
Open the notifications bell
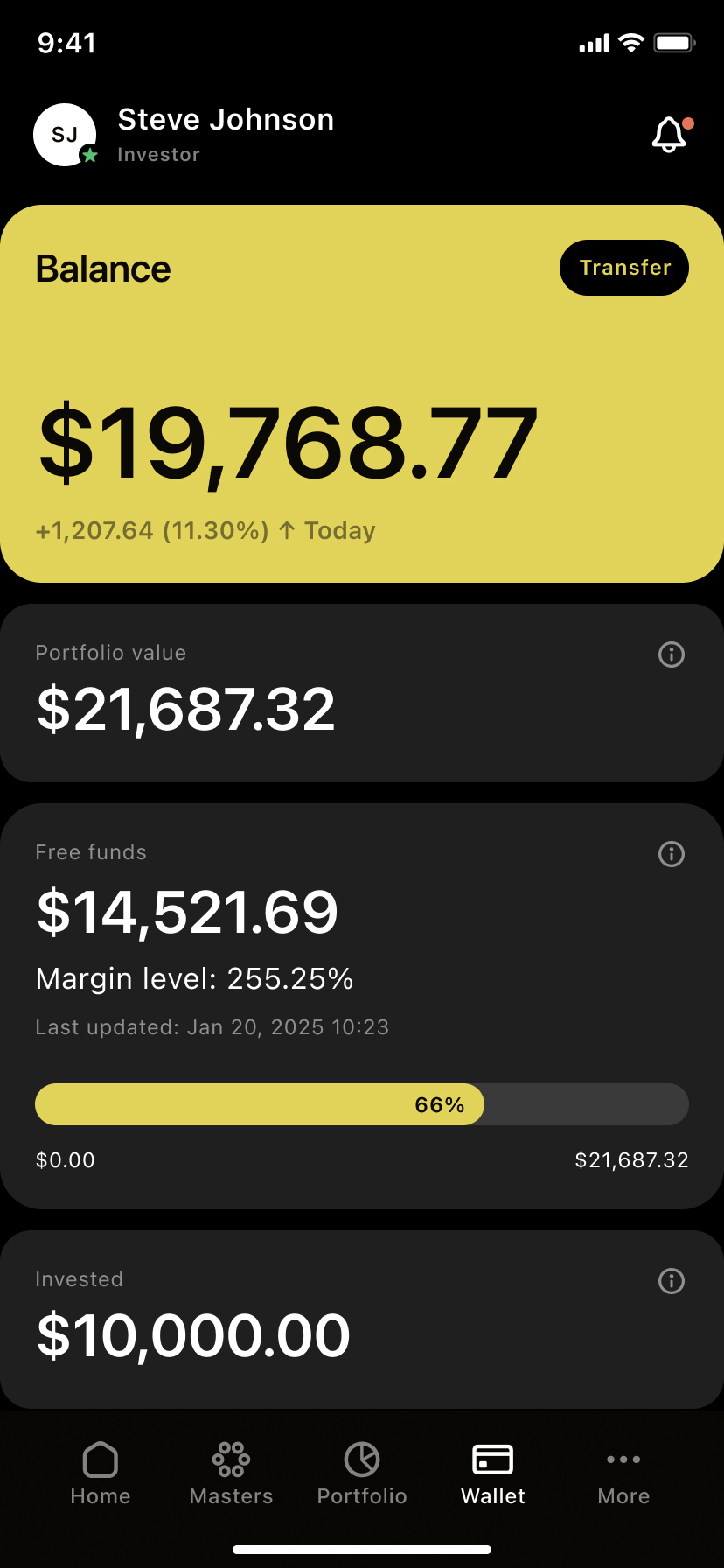[x=670, y=135]
